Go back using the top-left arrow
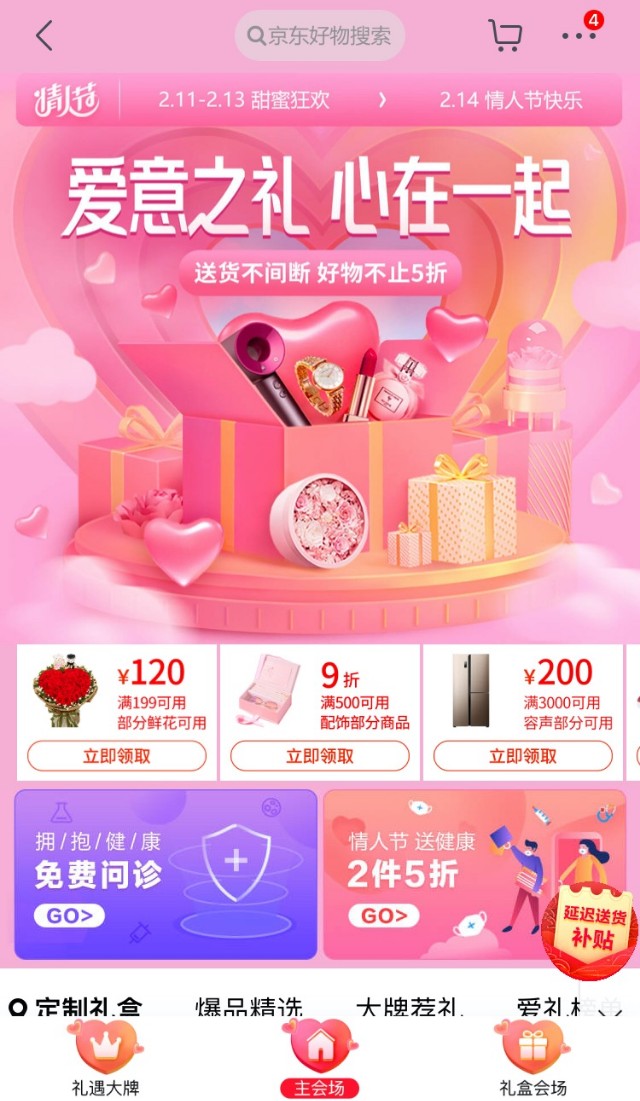 (43, 36)
